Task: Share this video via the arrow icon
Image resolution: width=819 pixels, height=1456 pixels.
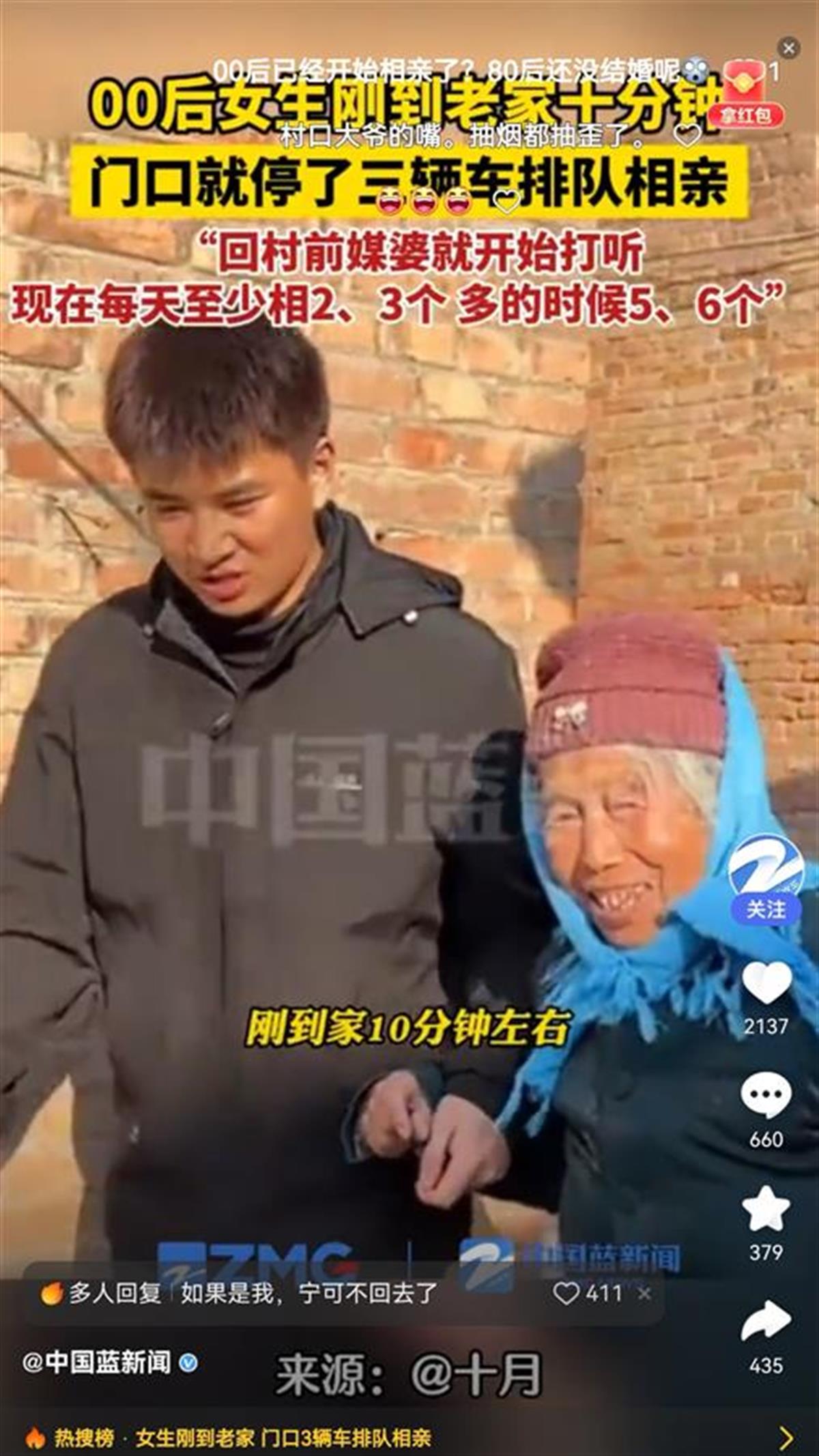Action: 766,1322
